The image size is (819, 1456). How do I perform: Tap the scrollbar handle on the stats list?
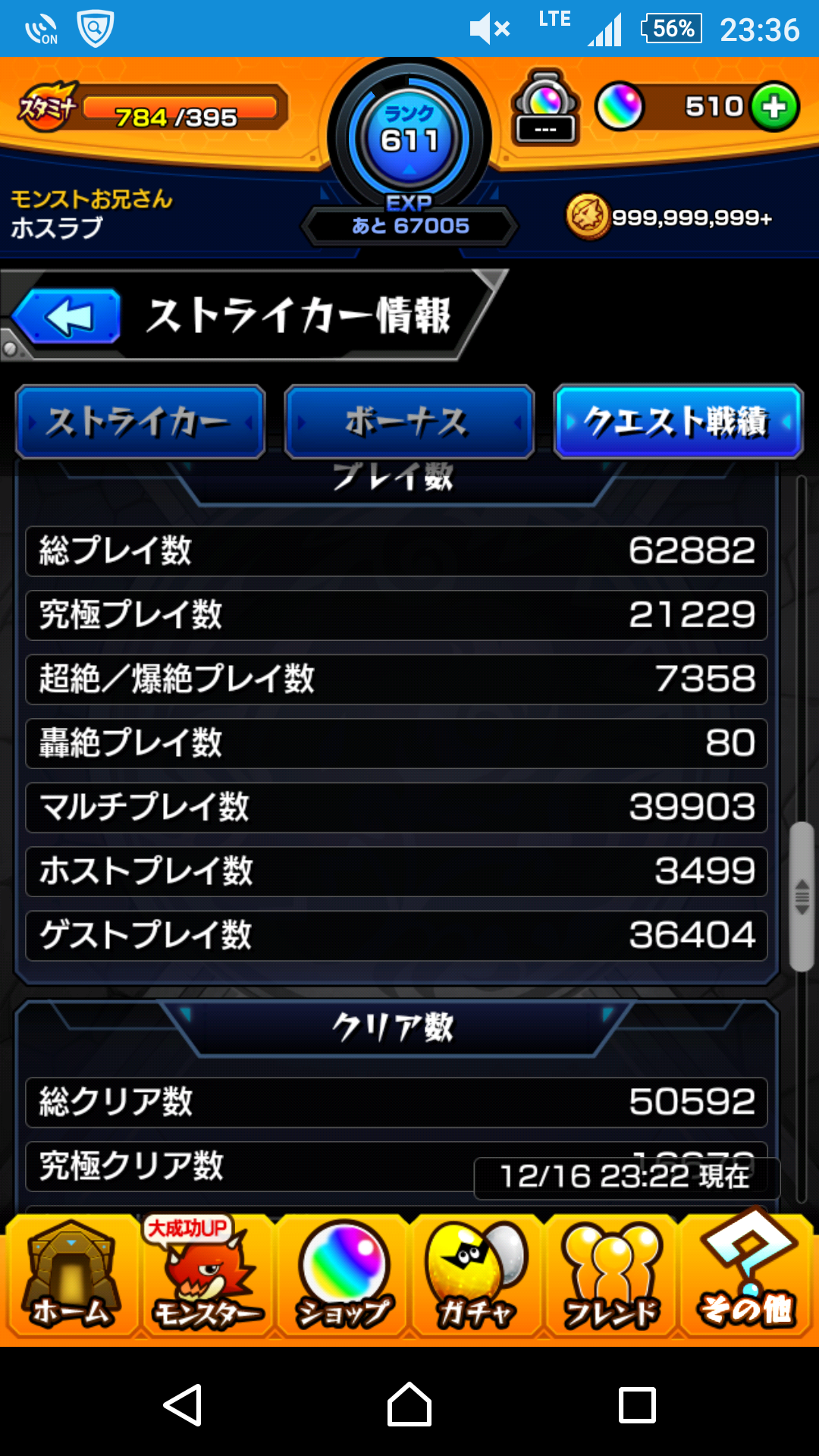click(802, 896)
